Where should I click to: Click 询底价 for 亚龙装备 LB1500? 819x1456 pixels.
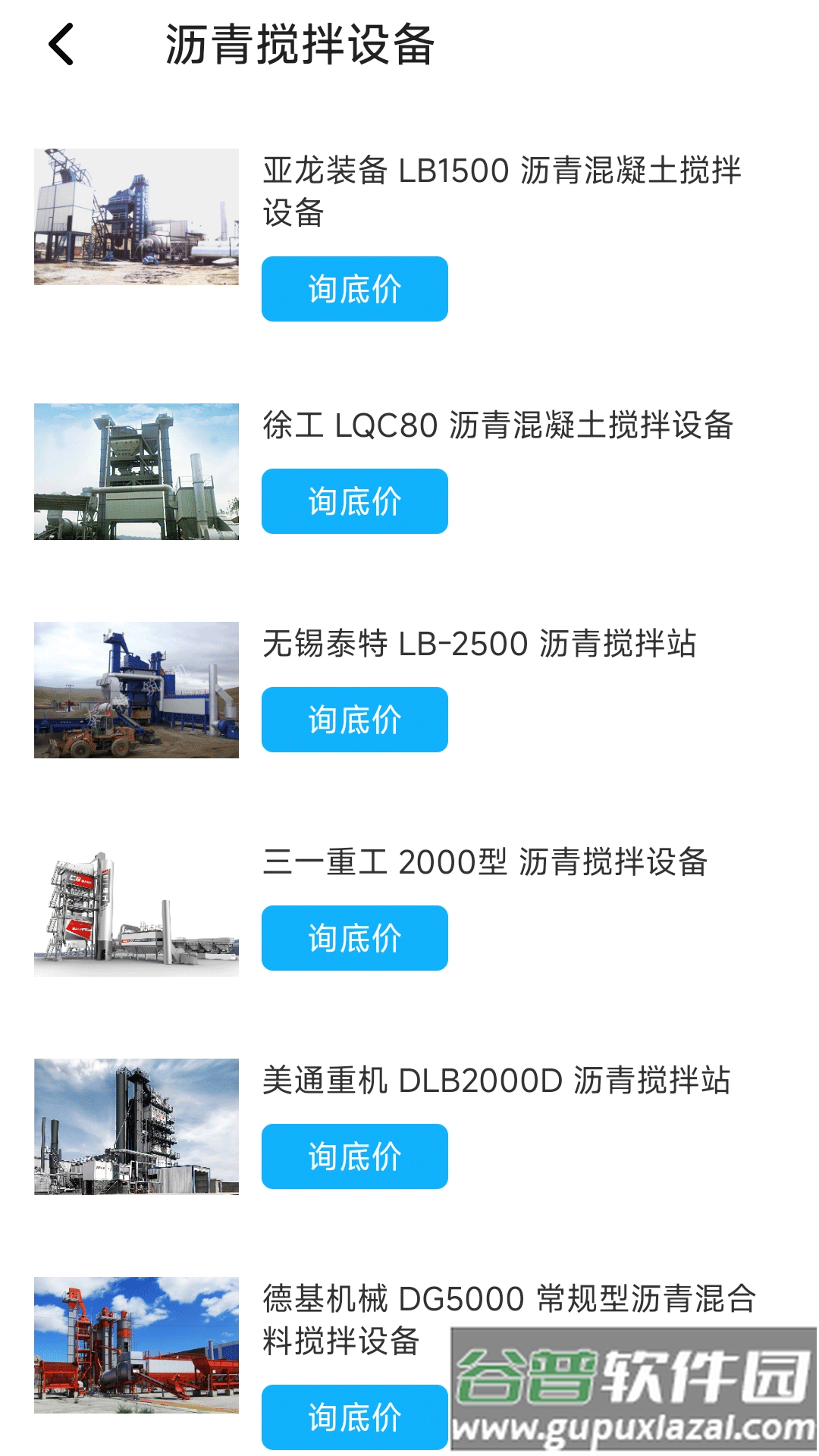[x=353, y=288]
